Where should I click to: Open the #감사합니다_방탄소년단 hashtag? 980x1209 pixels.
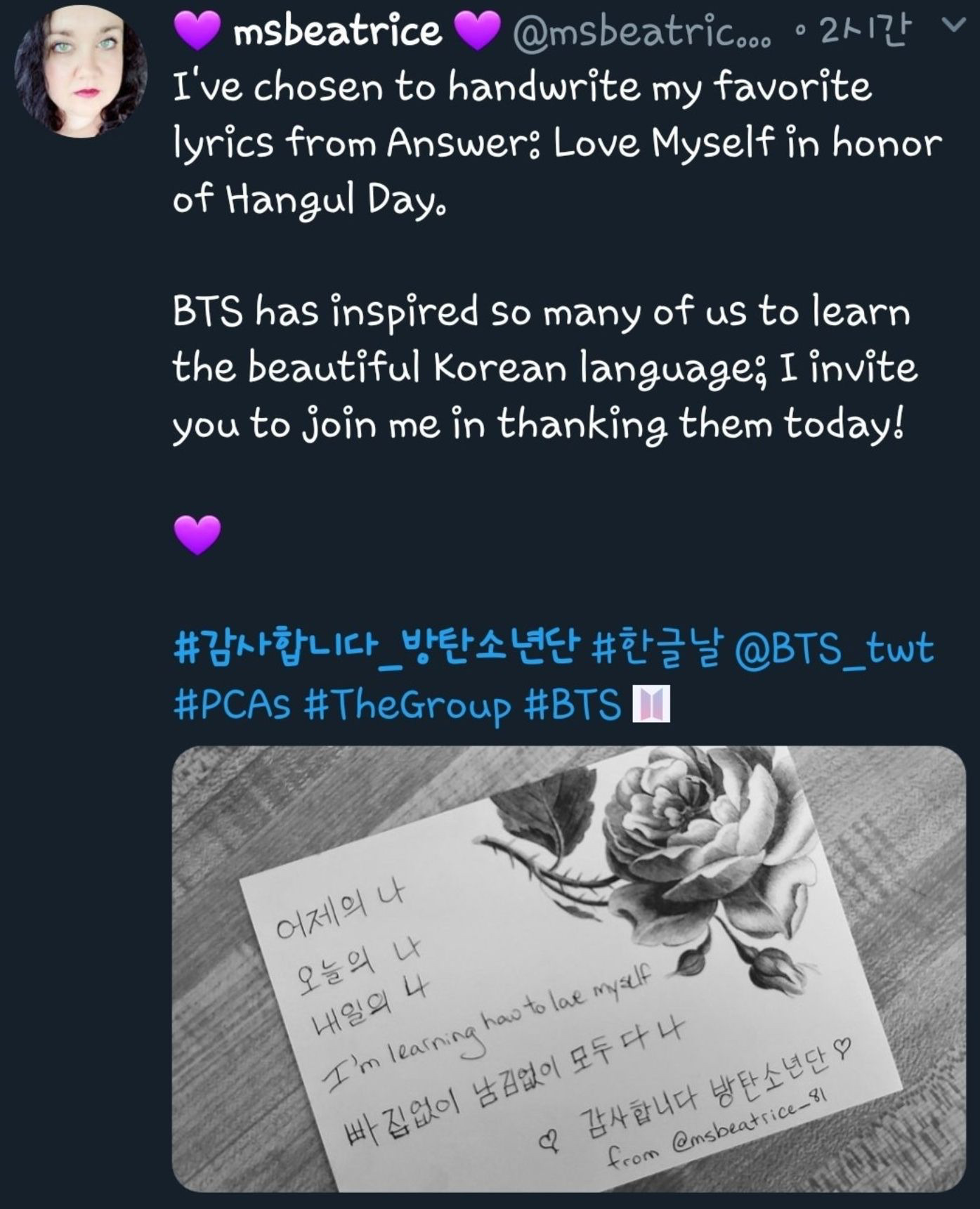pos(376,647)
